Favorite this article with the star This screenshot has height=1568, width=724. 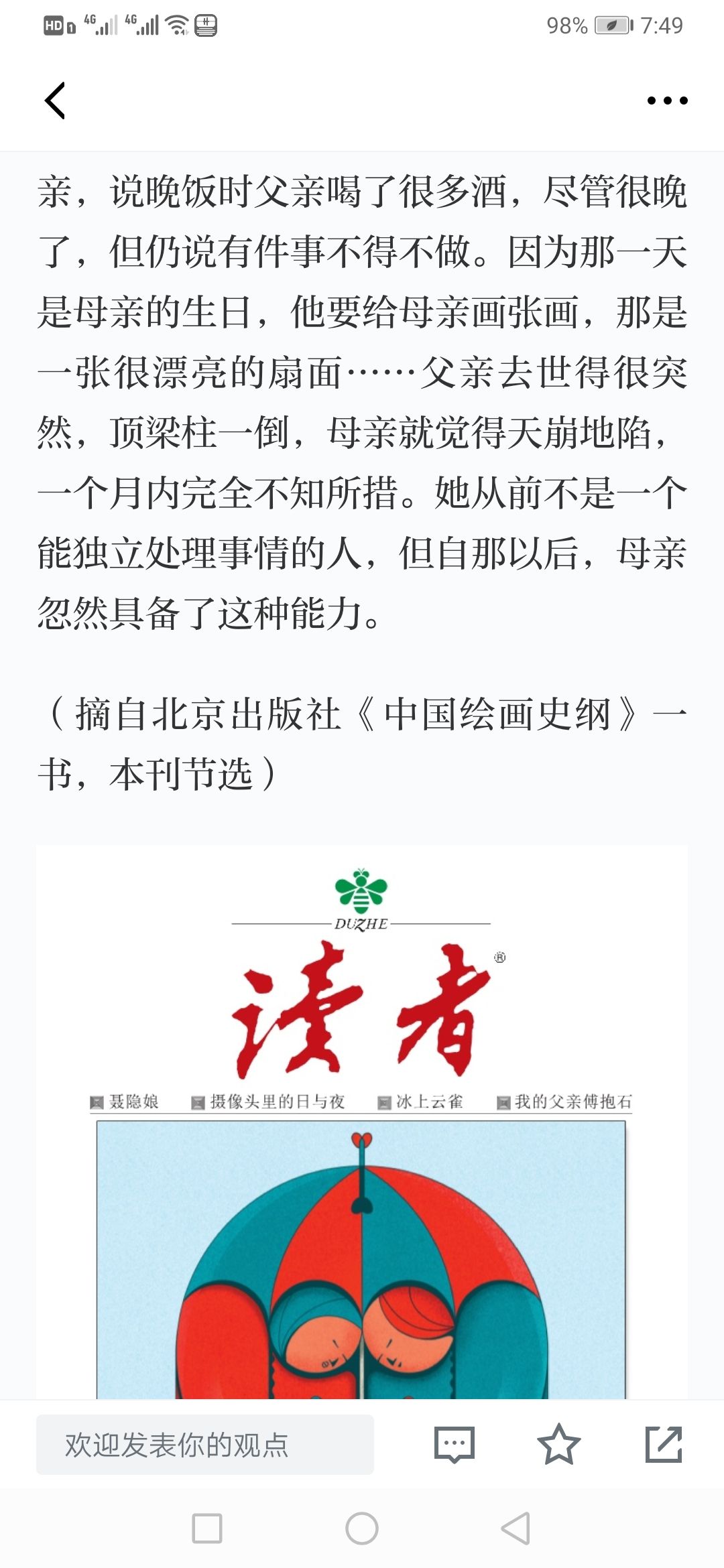(x=558, y=1444)
